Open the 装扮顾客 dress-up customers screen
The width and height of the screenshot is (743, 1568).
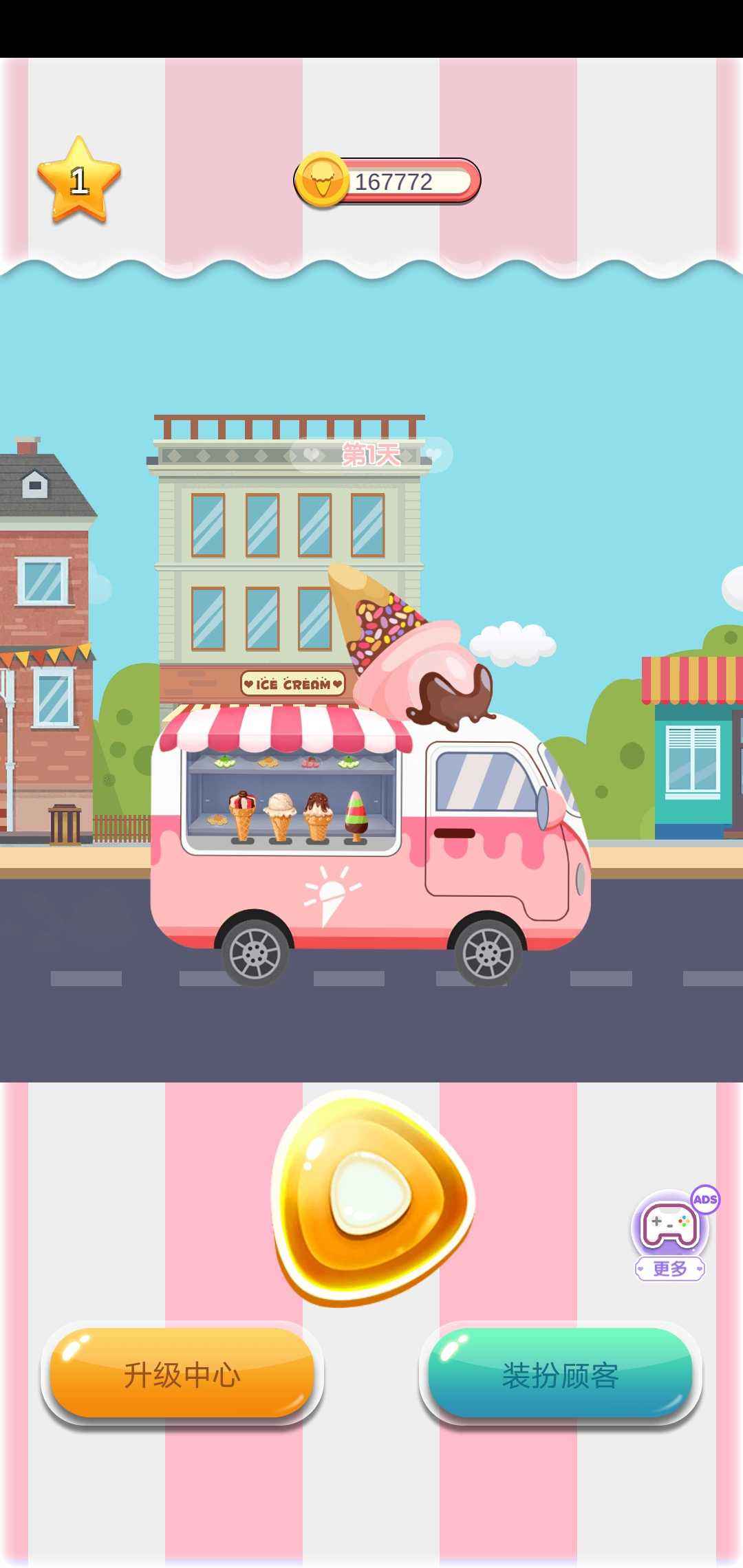pyautogui.click(x=560, y=1375)
